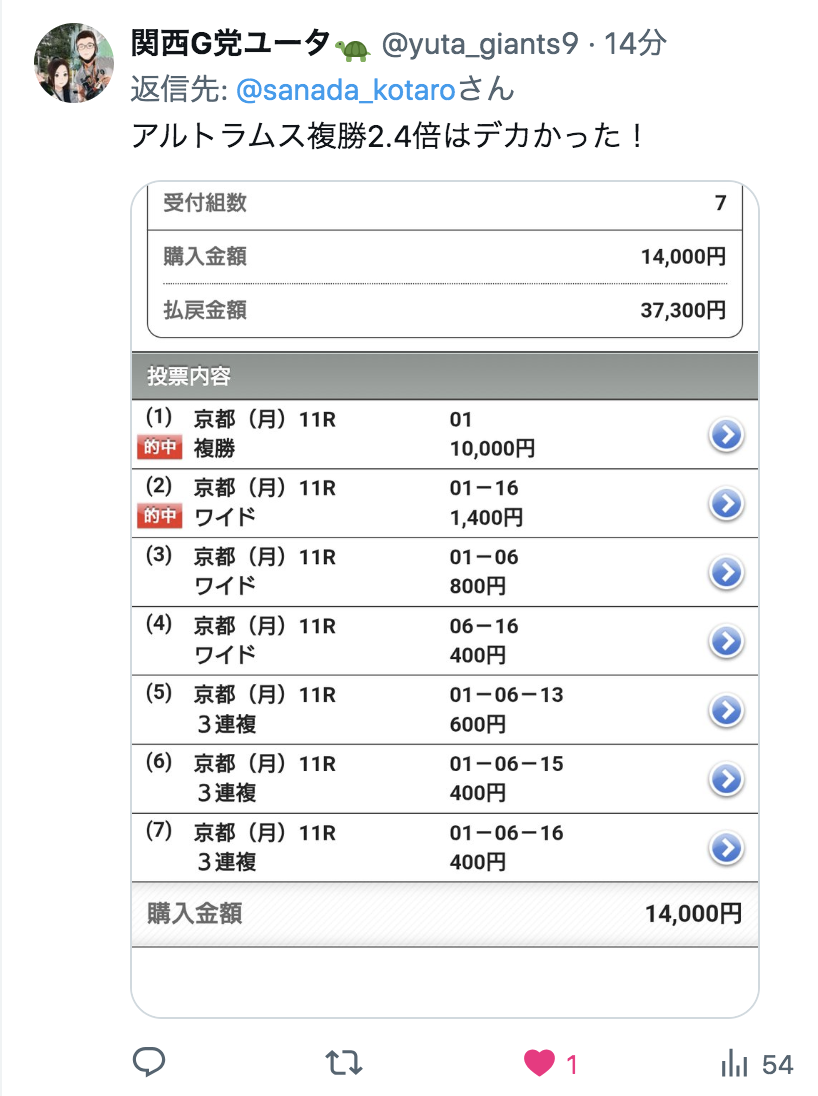Open the attached betting ticket image
Viewport: 818px width, 1096px height.
(445, 598)
